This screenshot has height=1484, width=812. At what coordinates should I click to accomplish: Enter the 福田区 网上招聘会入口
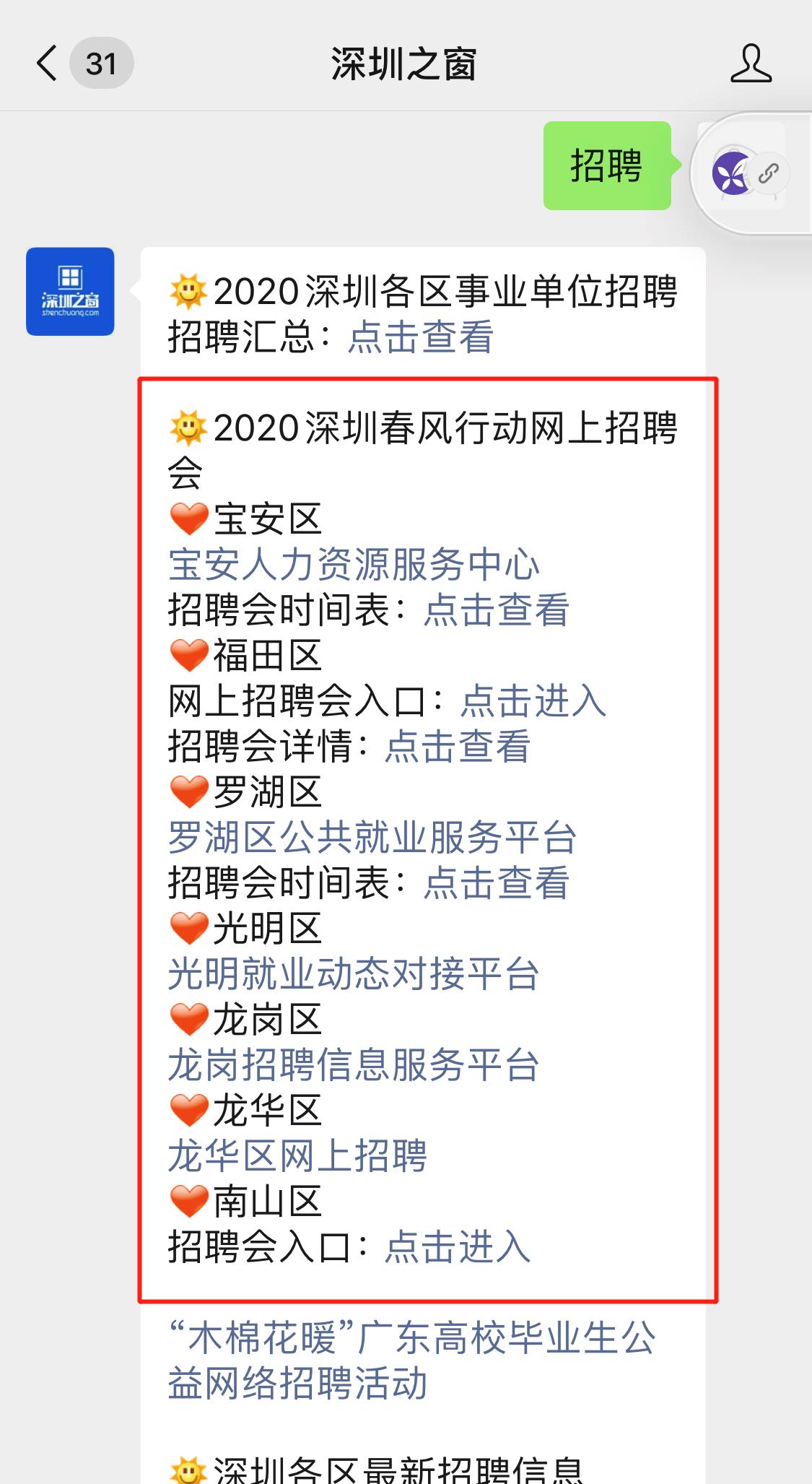[533, 701]
